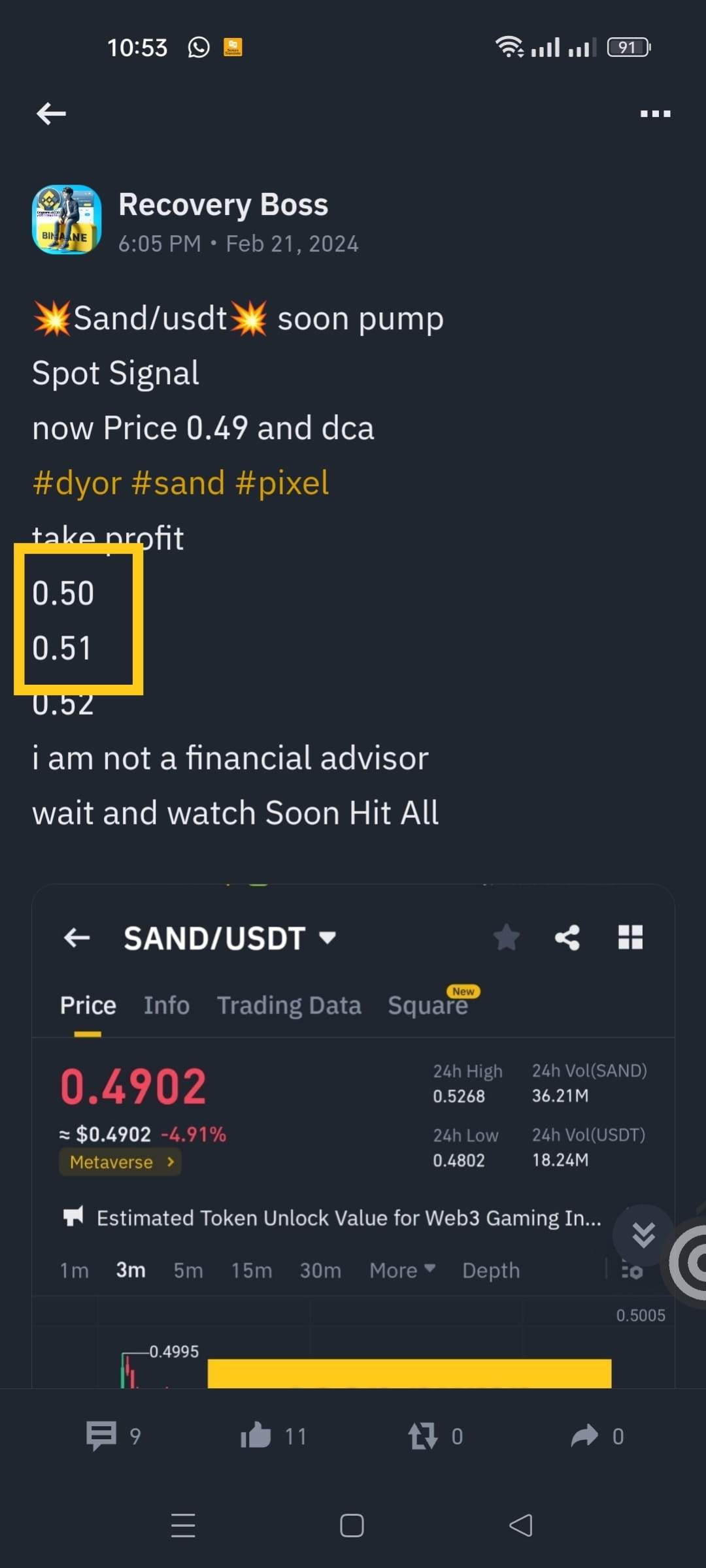Open indicator settings icon next to Depth
The width and height of the screenshot is (706, 1568).
tap(631, 1270)
